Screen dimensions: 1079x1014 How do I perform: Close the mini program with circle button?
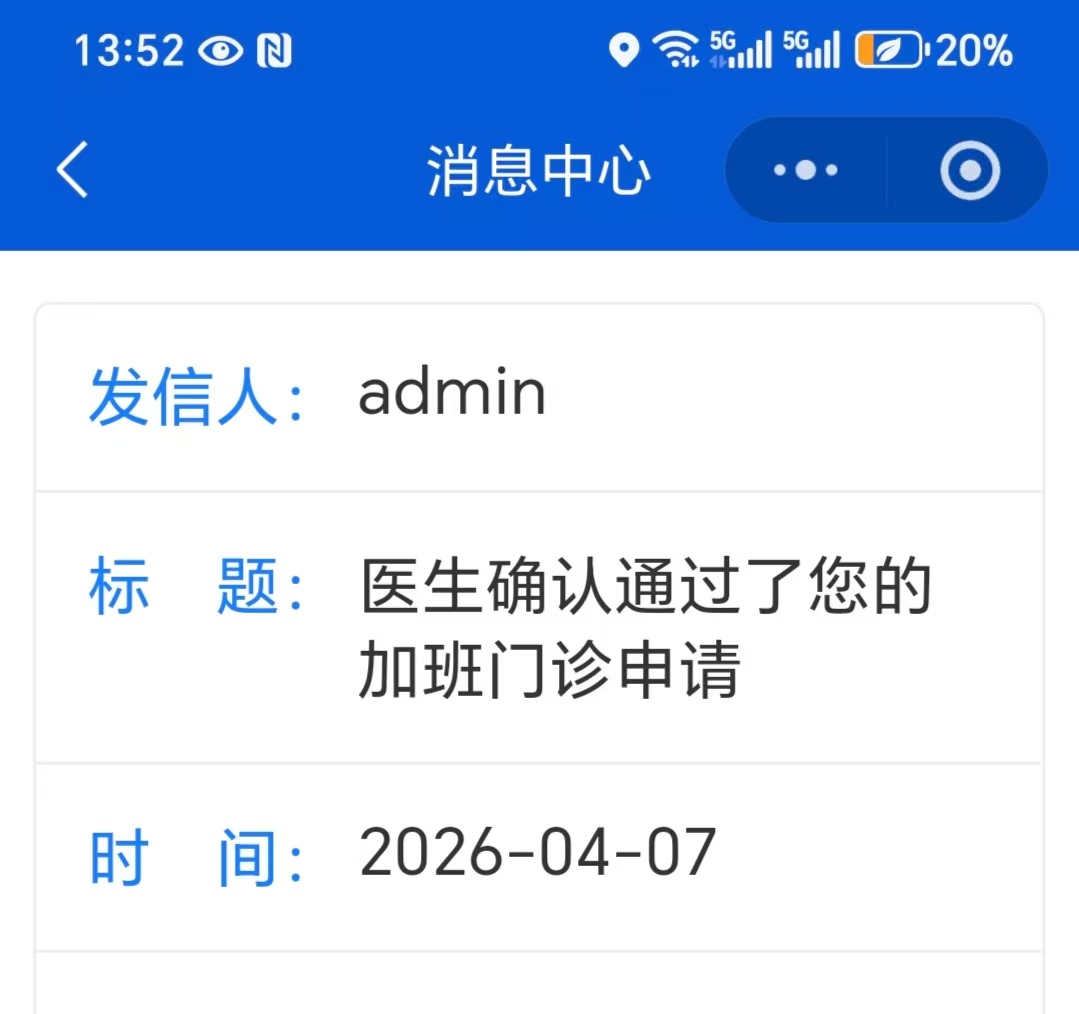968,170
